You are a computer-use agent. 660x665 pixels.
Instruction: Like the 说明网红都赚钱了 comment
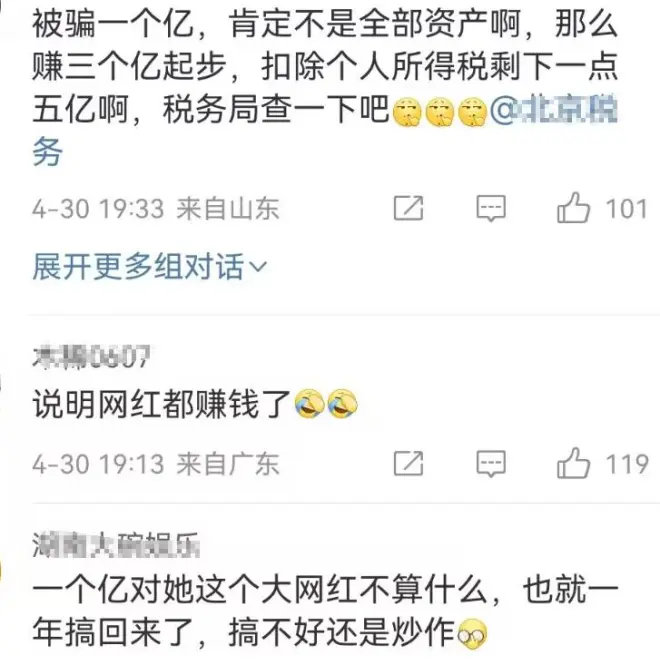(x=573, y=463)
